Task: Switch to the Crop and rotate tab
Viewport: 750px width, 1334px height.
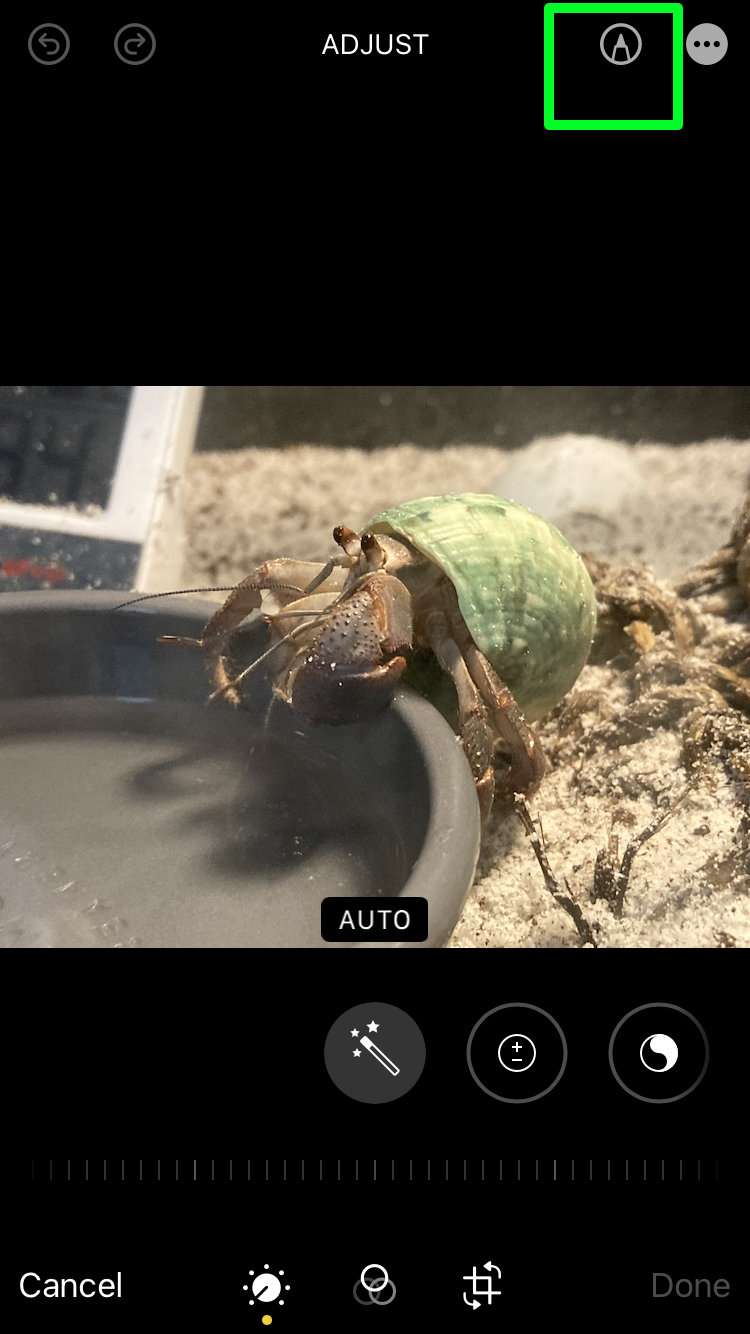Action: 482,1285
